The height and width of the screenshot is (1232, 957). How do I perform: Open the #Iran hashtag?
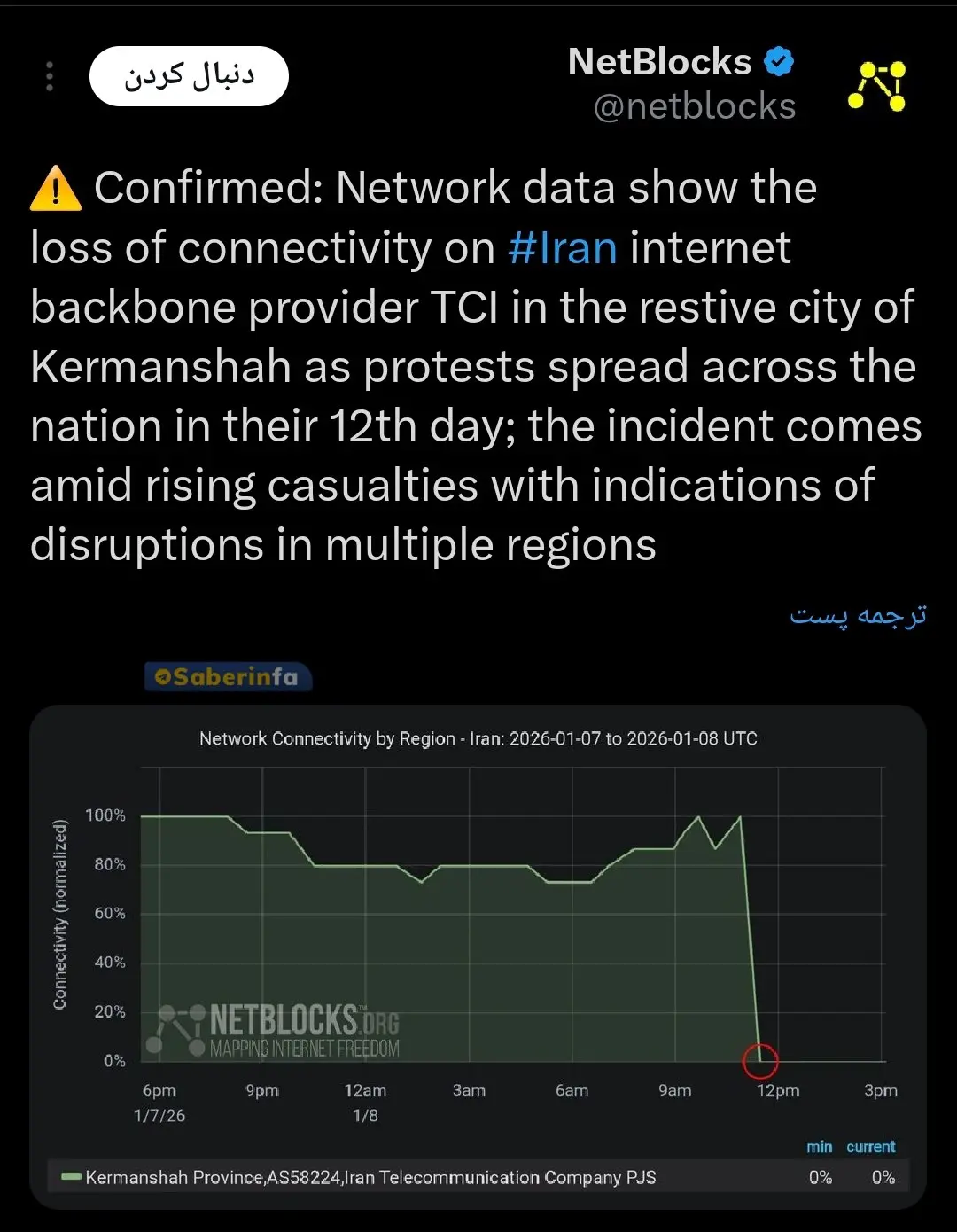click(563, 247)
